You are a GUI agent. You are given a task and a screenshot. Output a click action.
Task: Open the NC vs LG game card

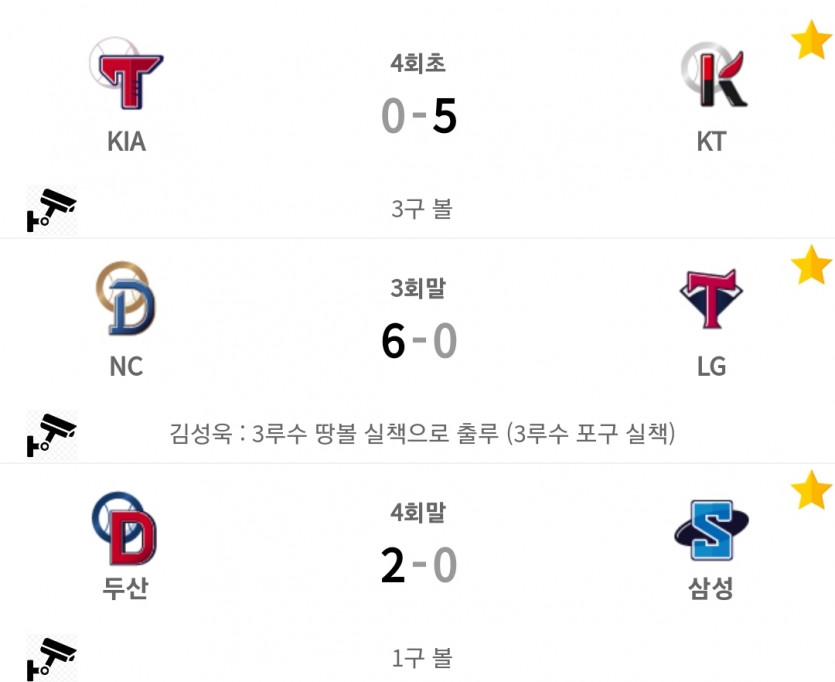418,341
